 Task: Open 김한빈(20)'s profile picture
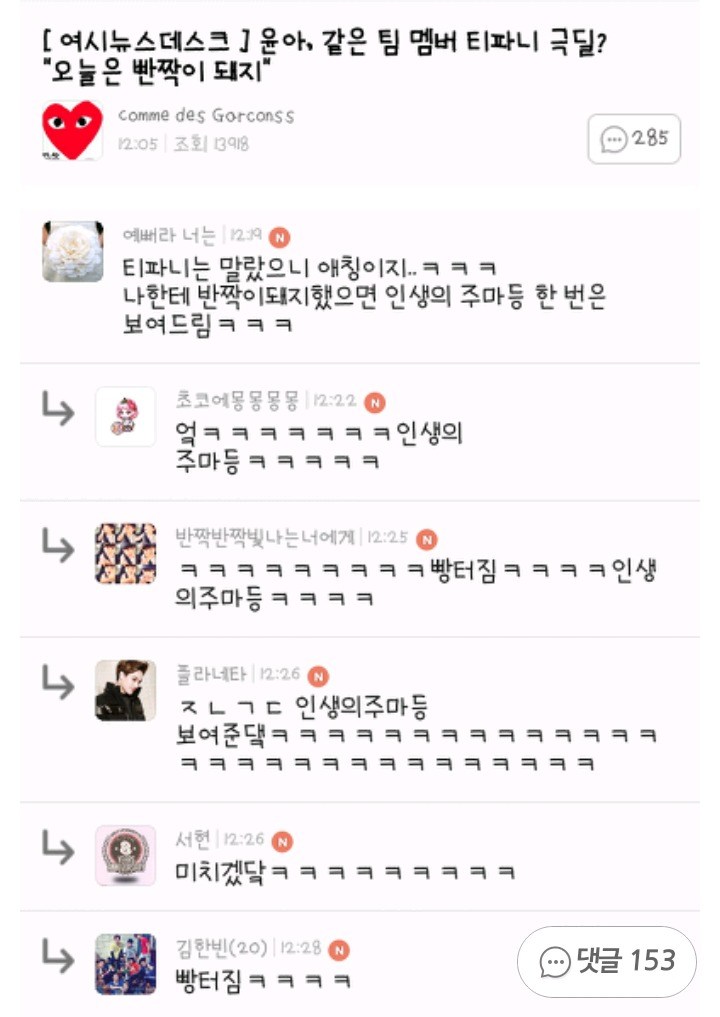pyautogui.click(x=125, y=964)
